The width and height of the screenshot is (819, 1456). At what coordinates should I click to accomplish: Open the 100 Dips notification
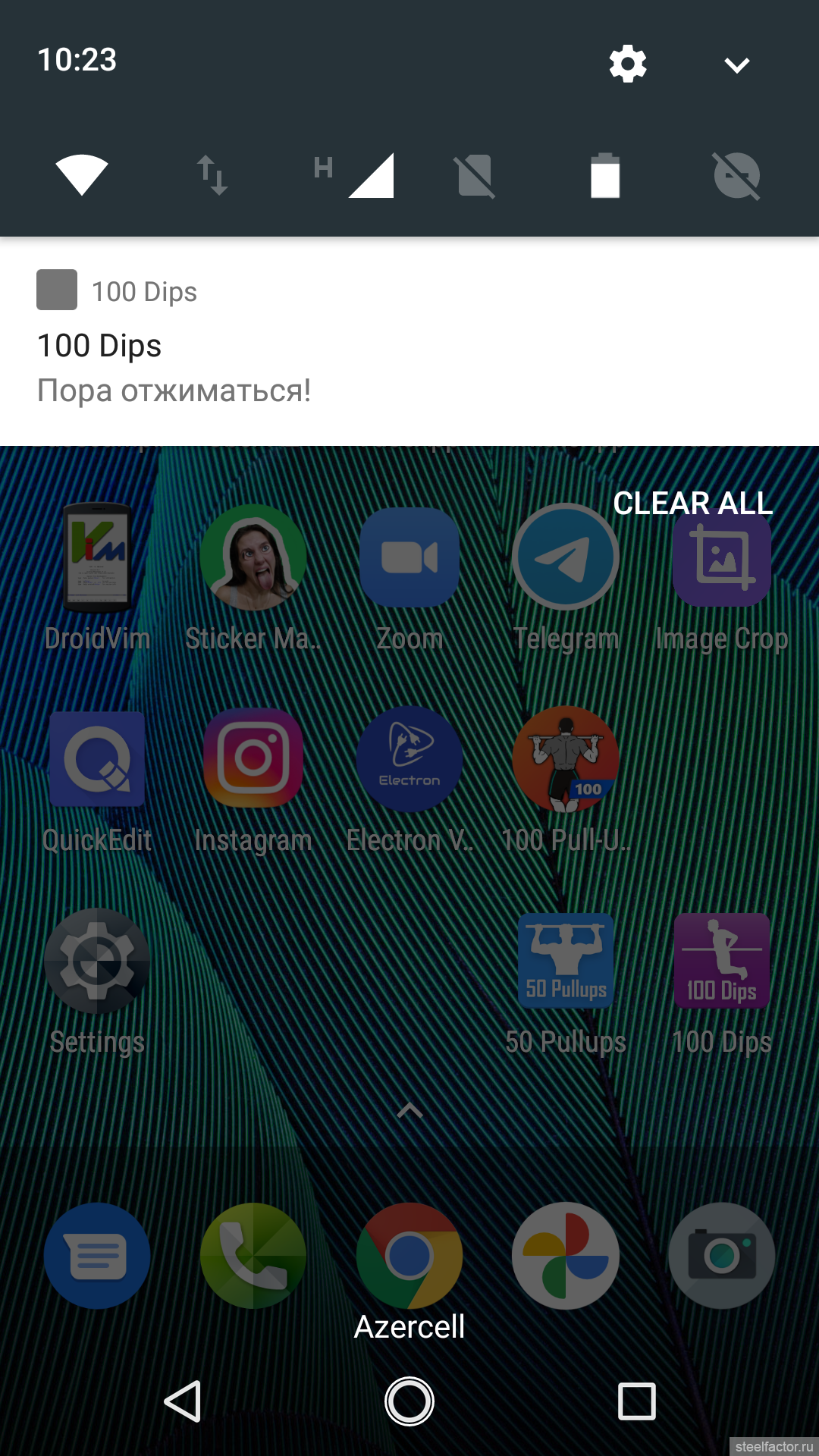pyautogui.click(x=409, y=341)
